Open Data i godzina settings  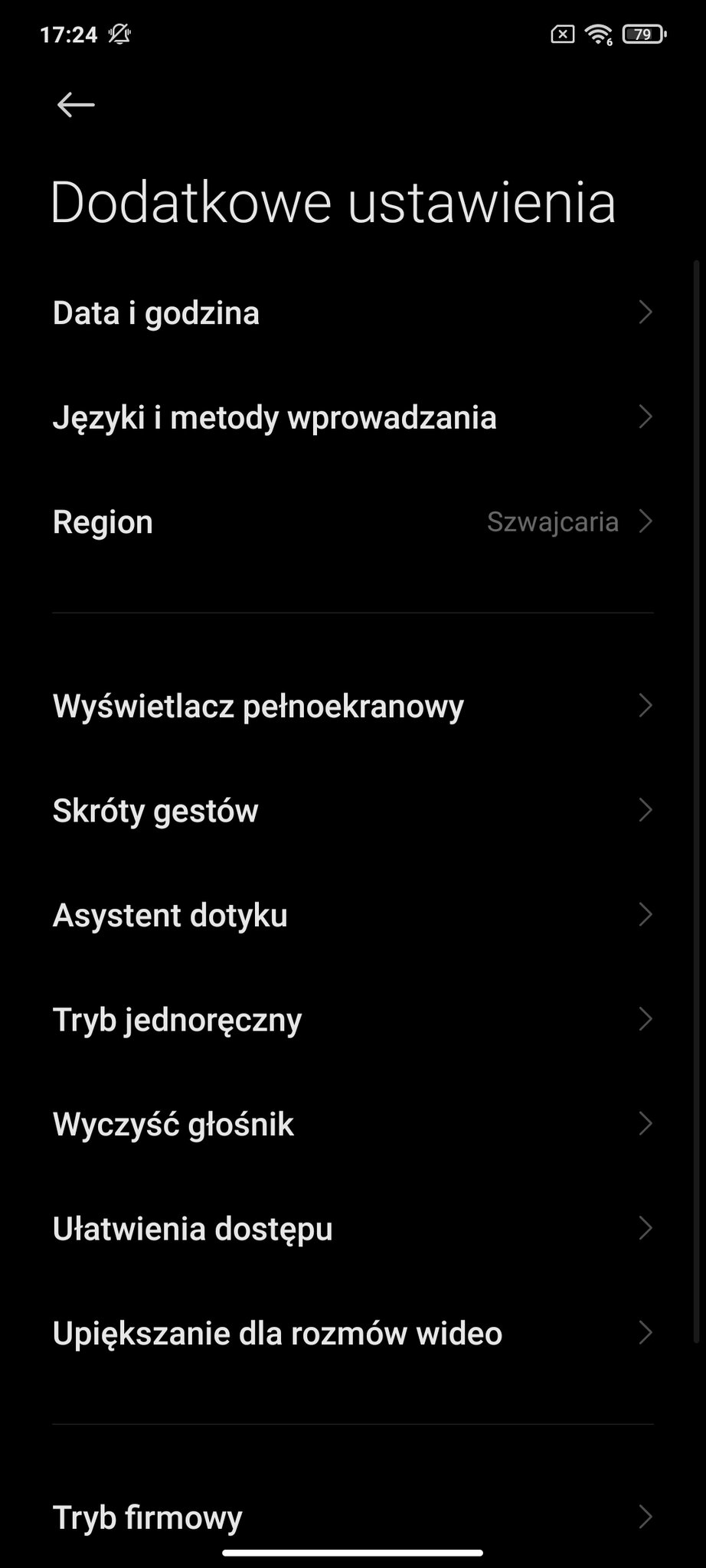coord(353,312)
